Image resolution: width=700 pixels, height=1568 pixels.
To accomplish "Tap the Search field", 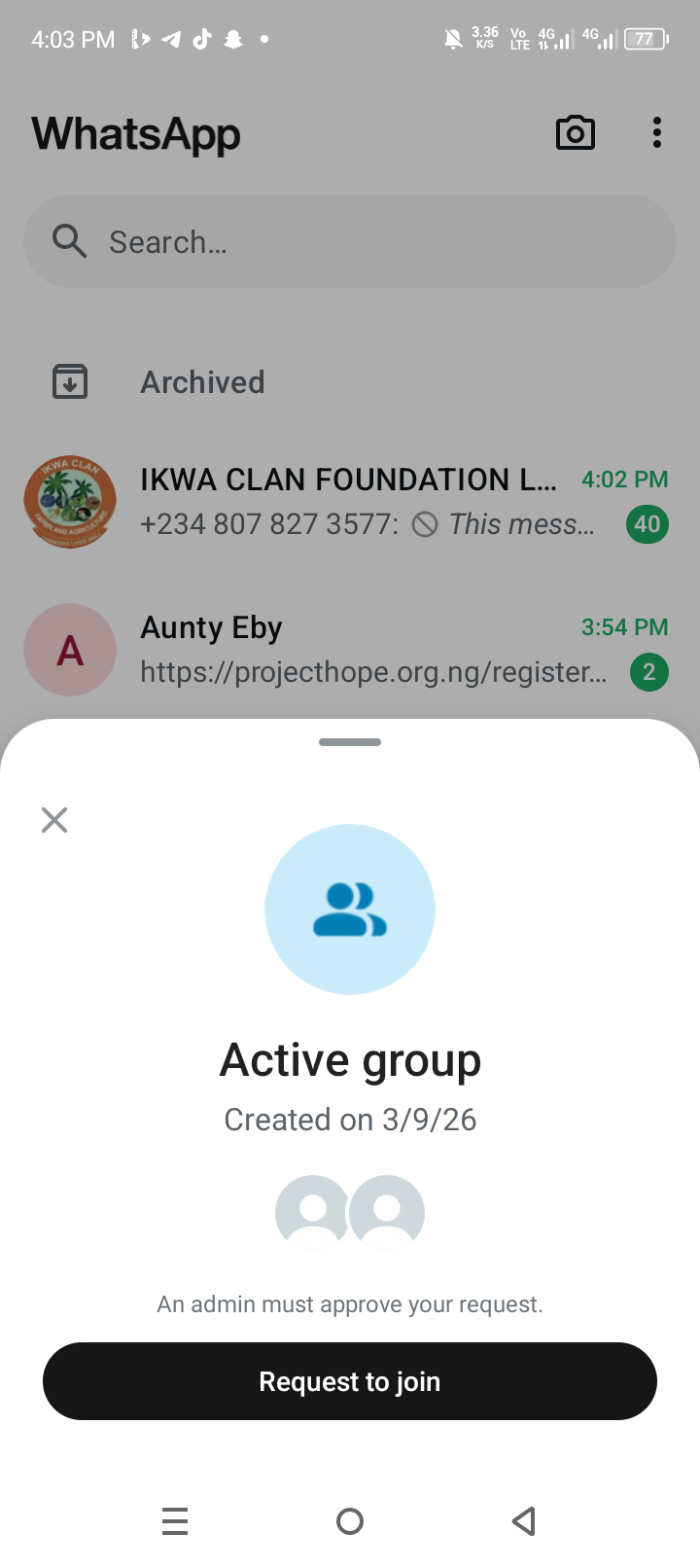I will coord(350,241).
